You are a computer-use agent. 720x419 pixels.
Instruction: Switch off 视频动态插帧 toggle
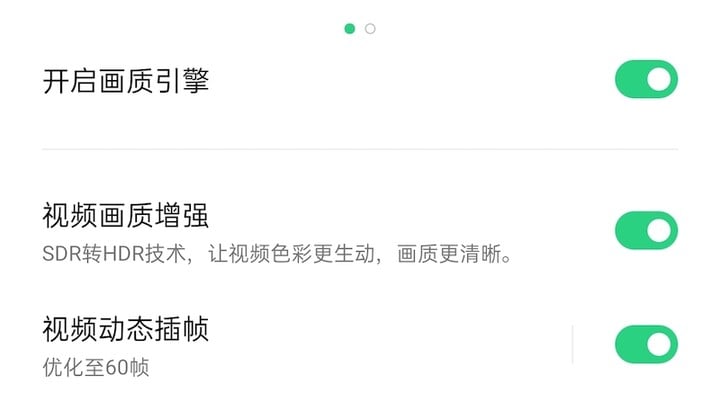[x=646, y=344]
